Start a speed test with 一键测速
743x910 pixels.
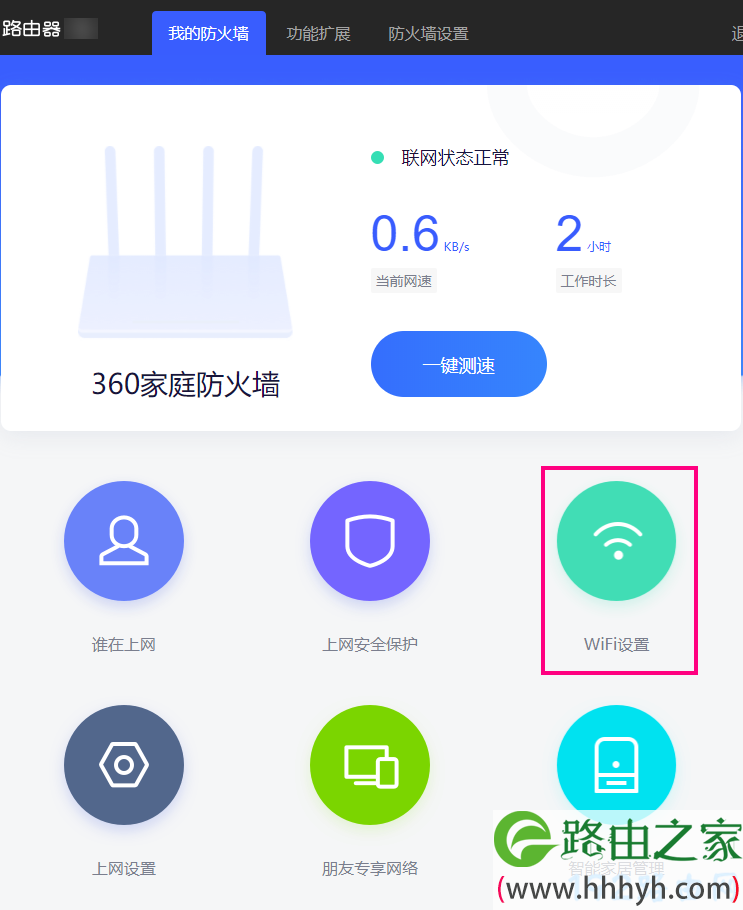click(x=458, y=364)
